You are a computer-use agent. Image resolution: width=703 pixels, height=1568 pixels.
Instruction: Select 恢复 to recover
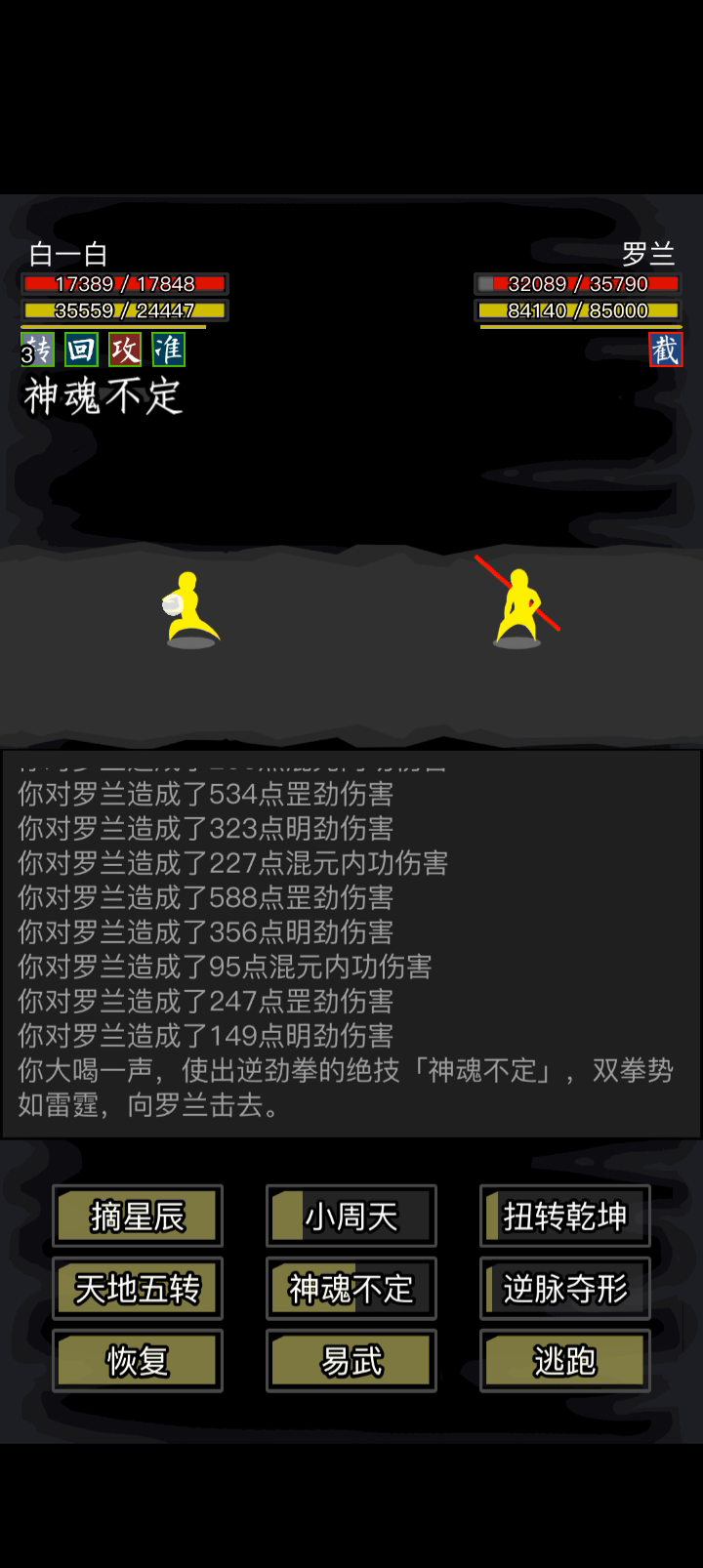(138, 1360)
